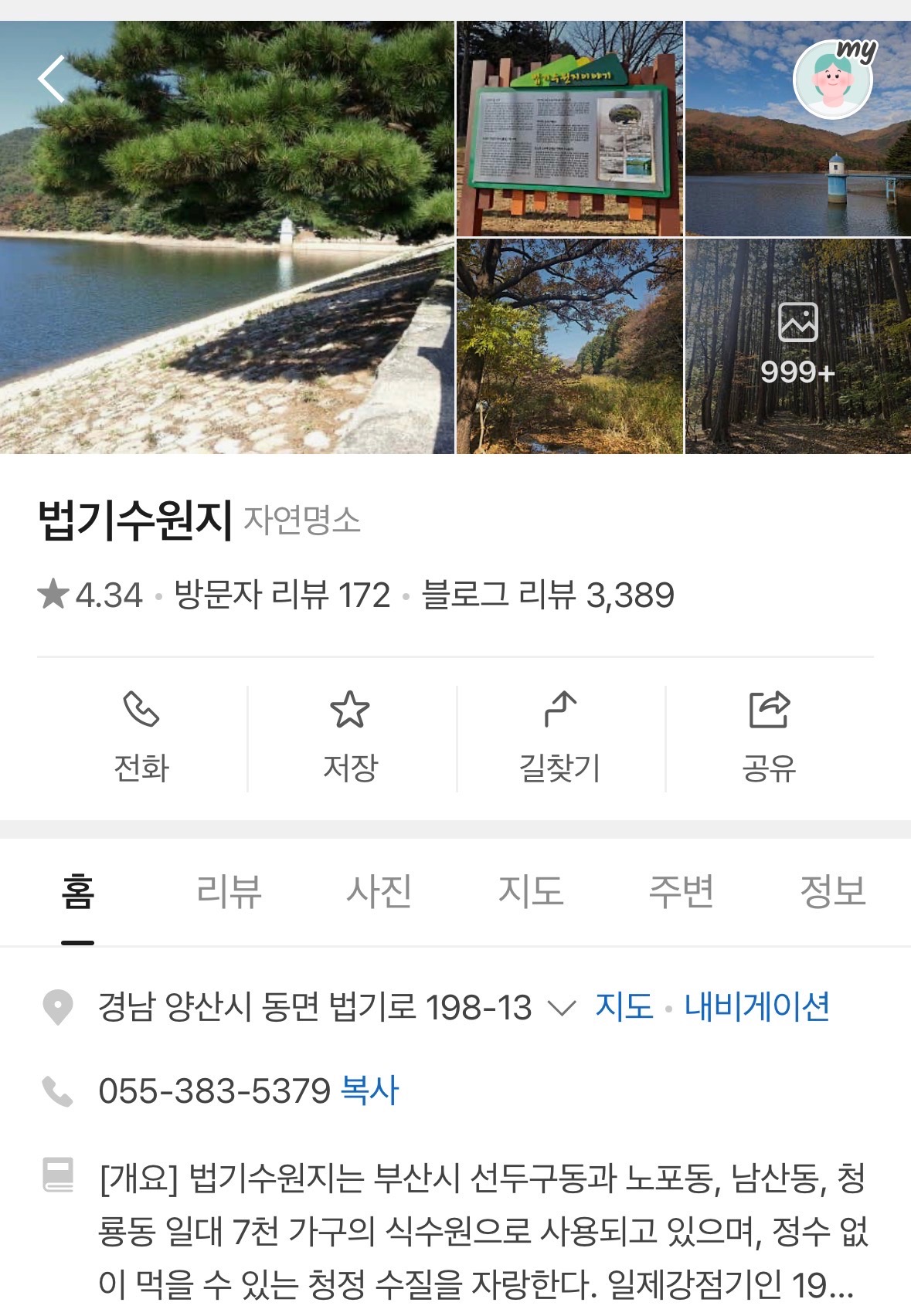Switch to the 사진 tab

pyautogui.click(x=379, y=892)
